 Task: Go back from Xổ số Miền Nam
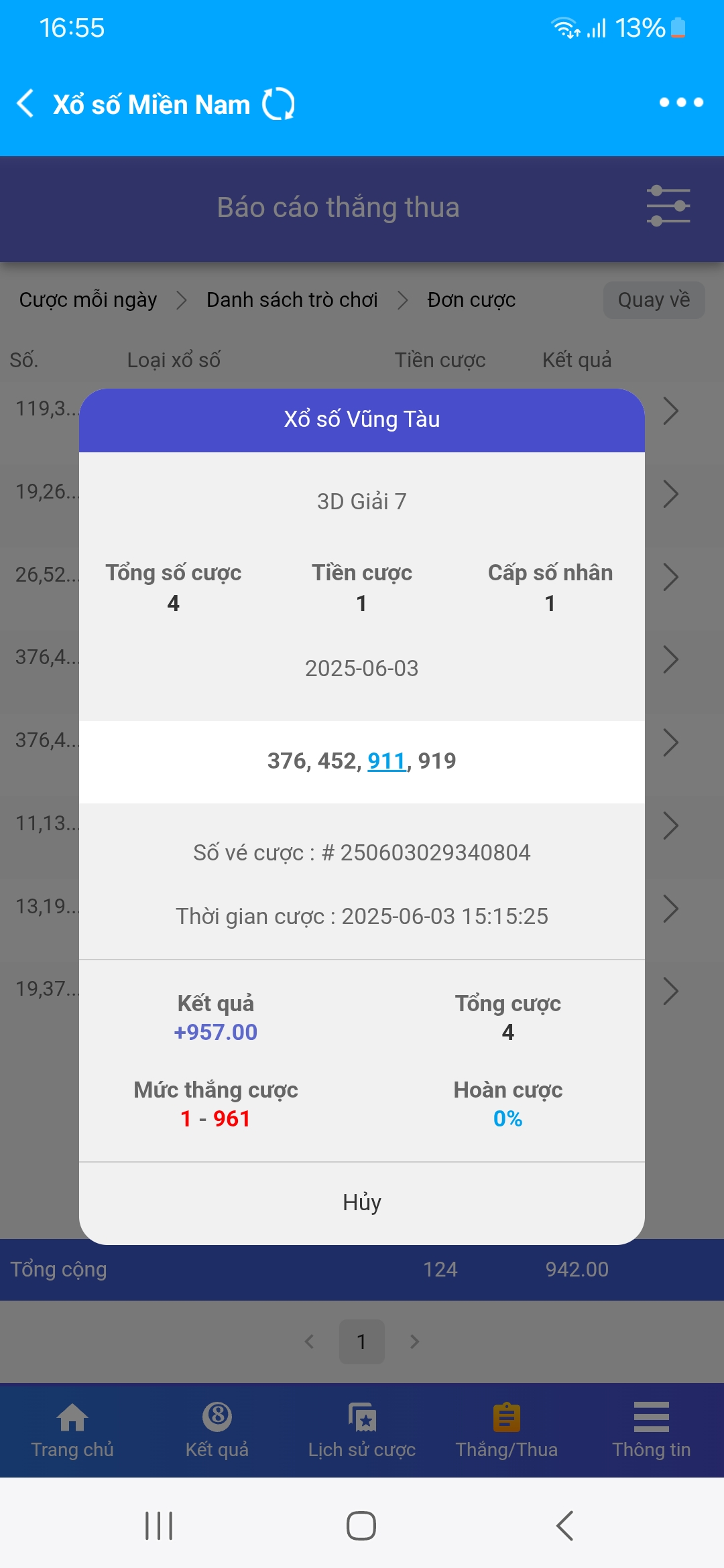click(x=25, y=104)
